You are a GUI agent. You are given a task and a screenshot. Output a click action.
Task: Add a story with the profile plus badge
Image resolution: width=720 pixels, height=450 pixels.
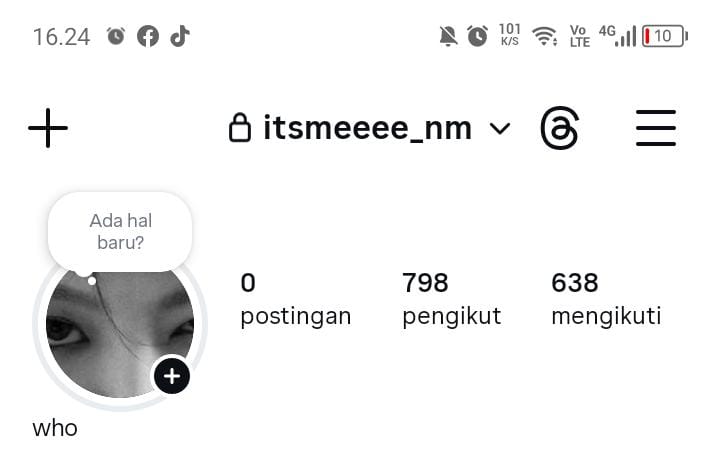172,376
